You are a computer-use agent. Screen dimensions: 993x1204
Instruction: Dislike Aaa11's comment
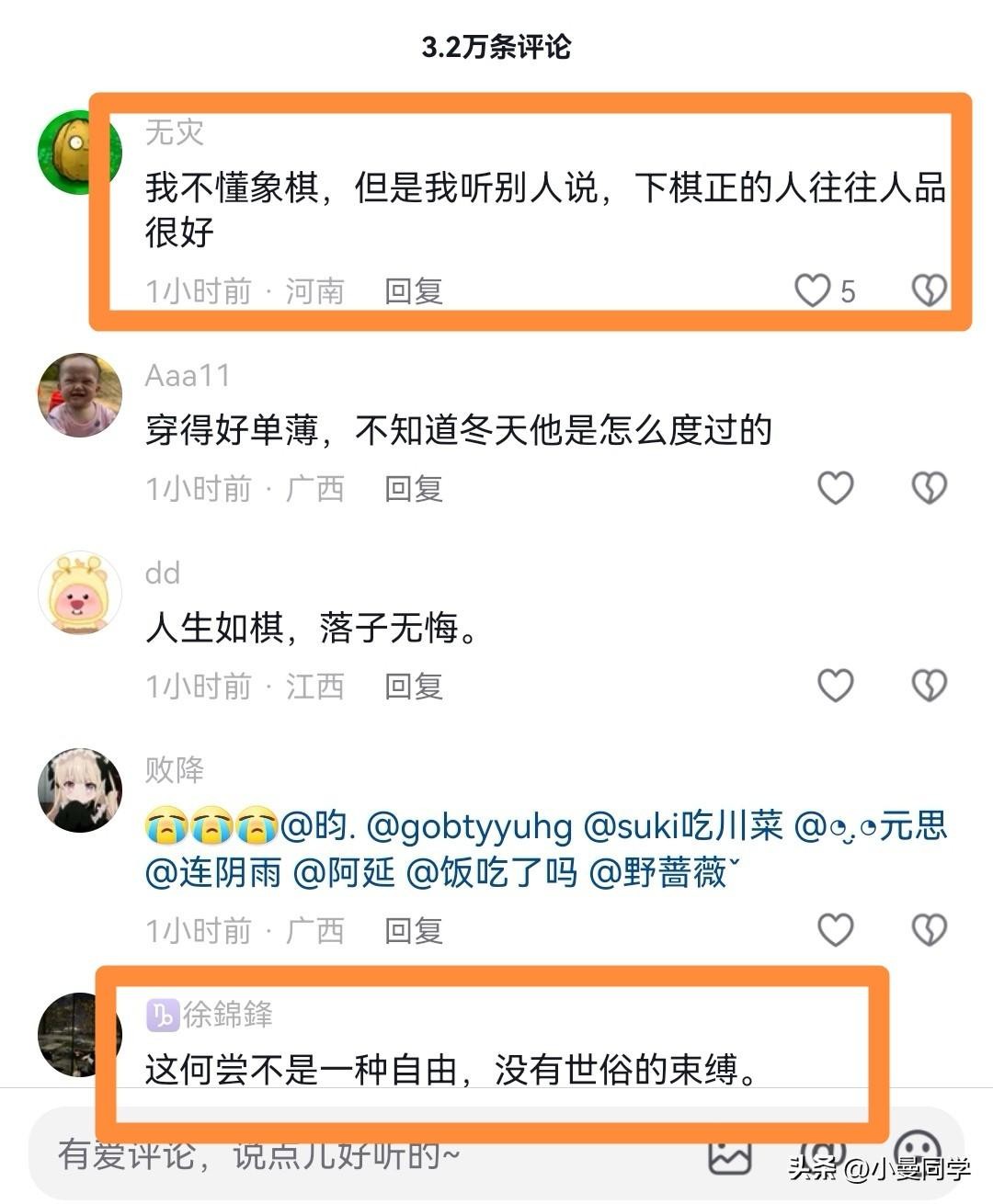point(929,488)
